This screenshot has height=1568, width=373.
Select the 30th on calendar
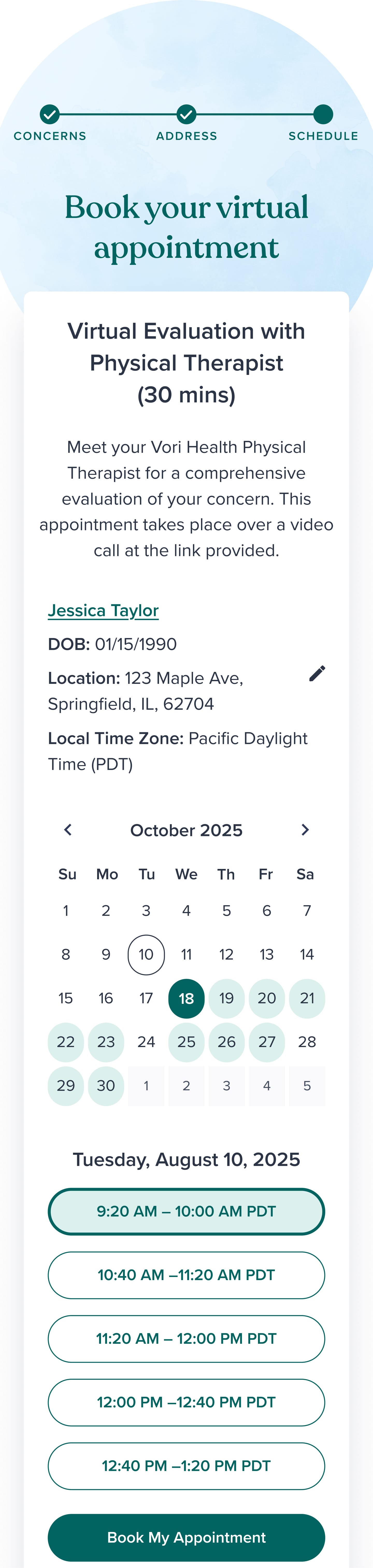click(106, 1086)
